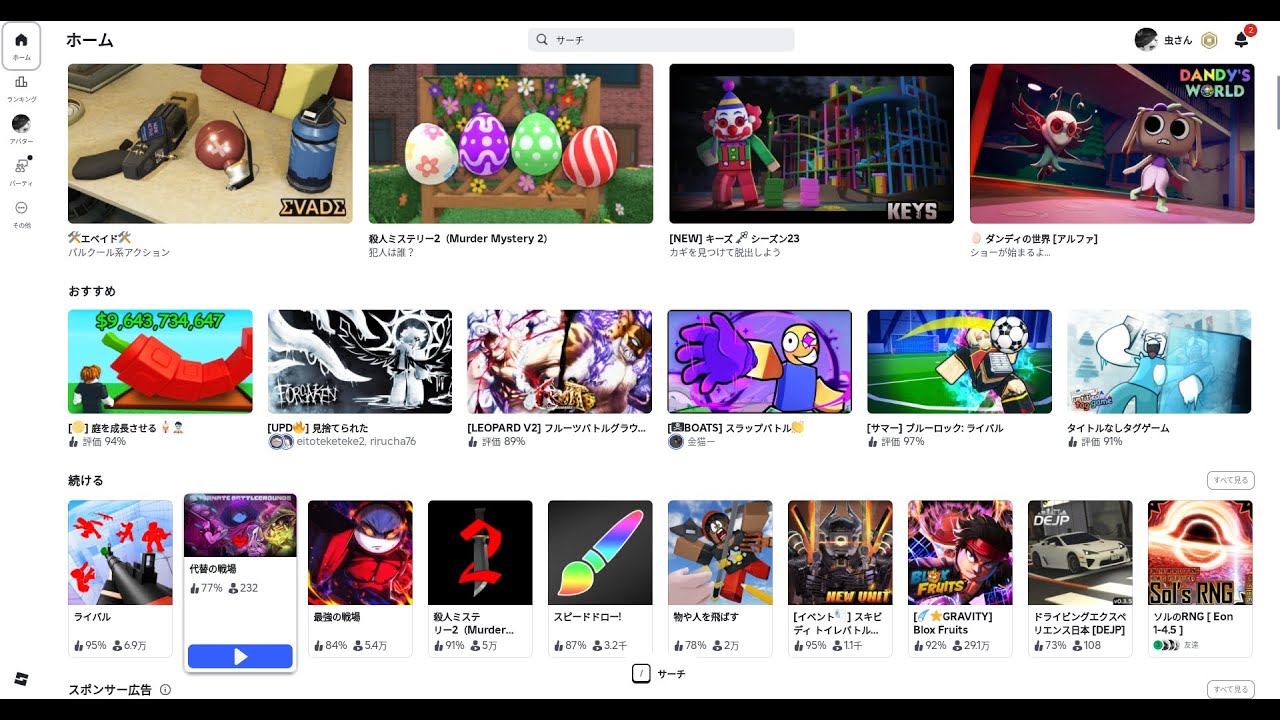Go to the パーティ tab

pyautogui.click(x=21, y=170)
